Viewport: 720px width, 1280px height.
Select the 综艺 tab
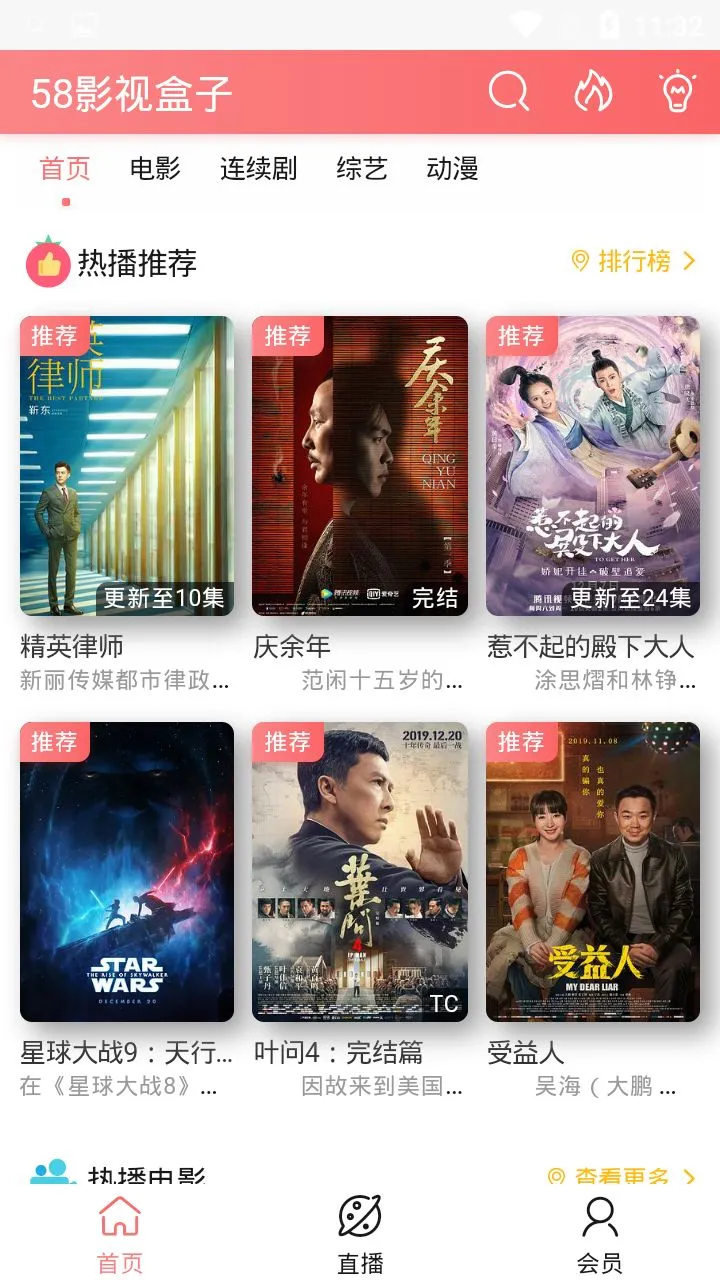click(x=361, y=168)
